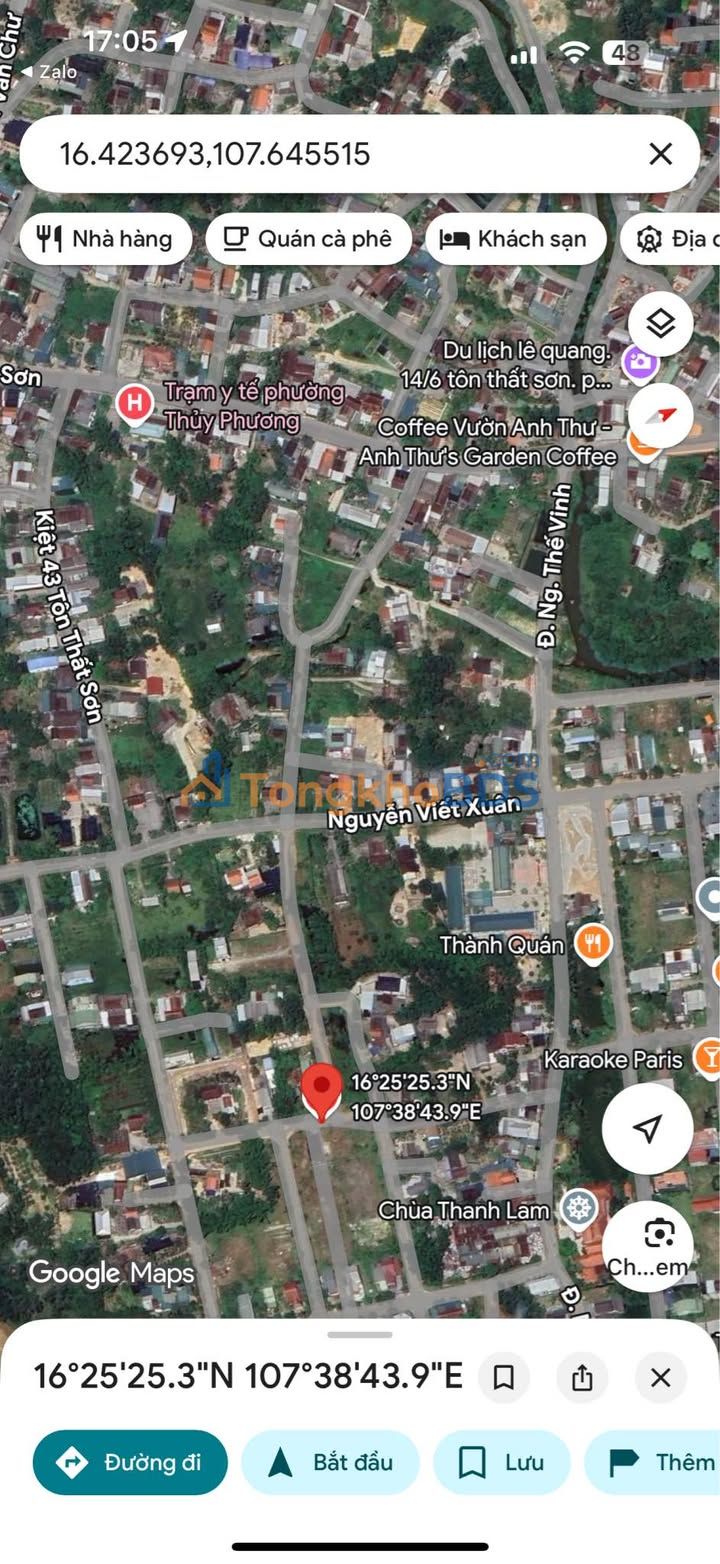Open the Chùa Thanh Lam marker

coord(578,1209)
